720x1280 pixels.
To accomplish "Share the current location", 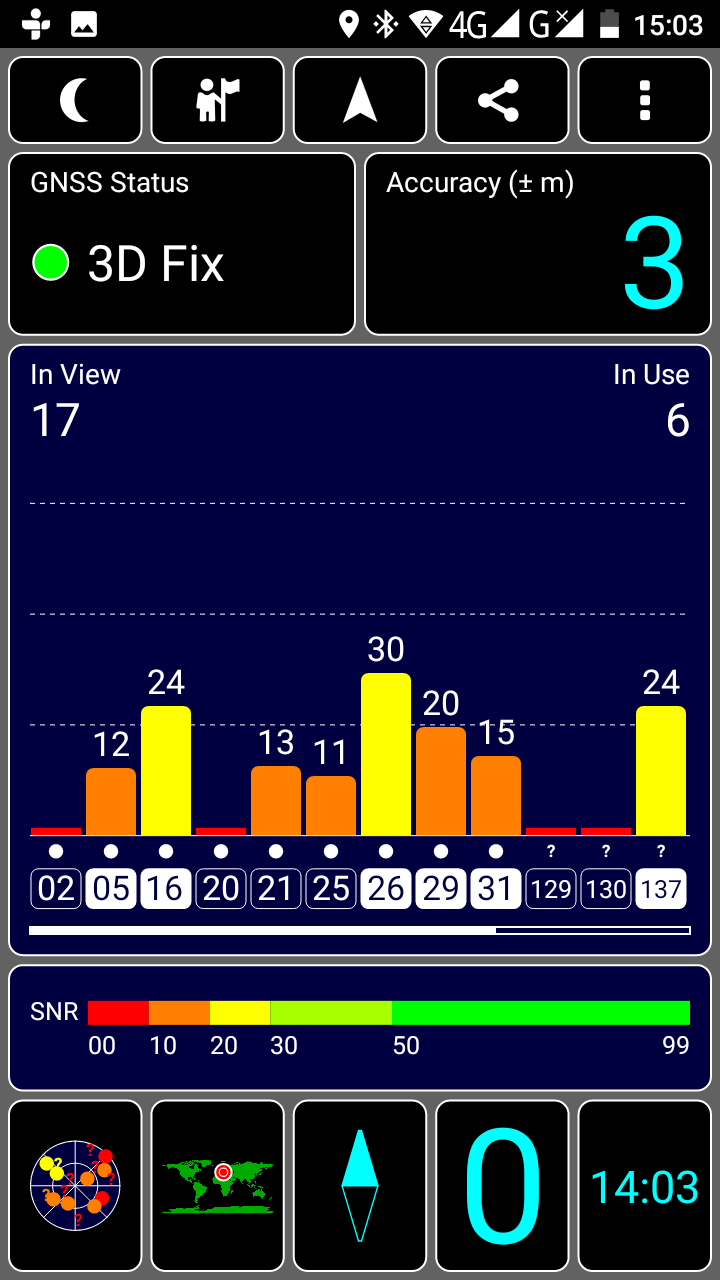I will 502,100.
